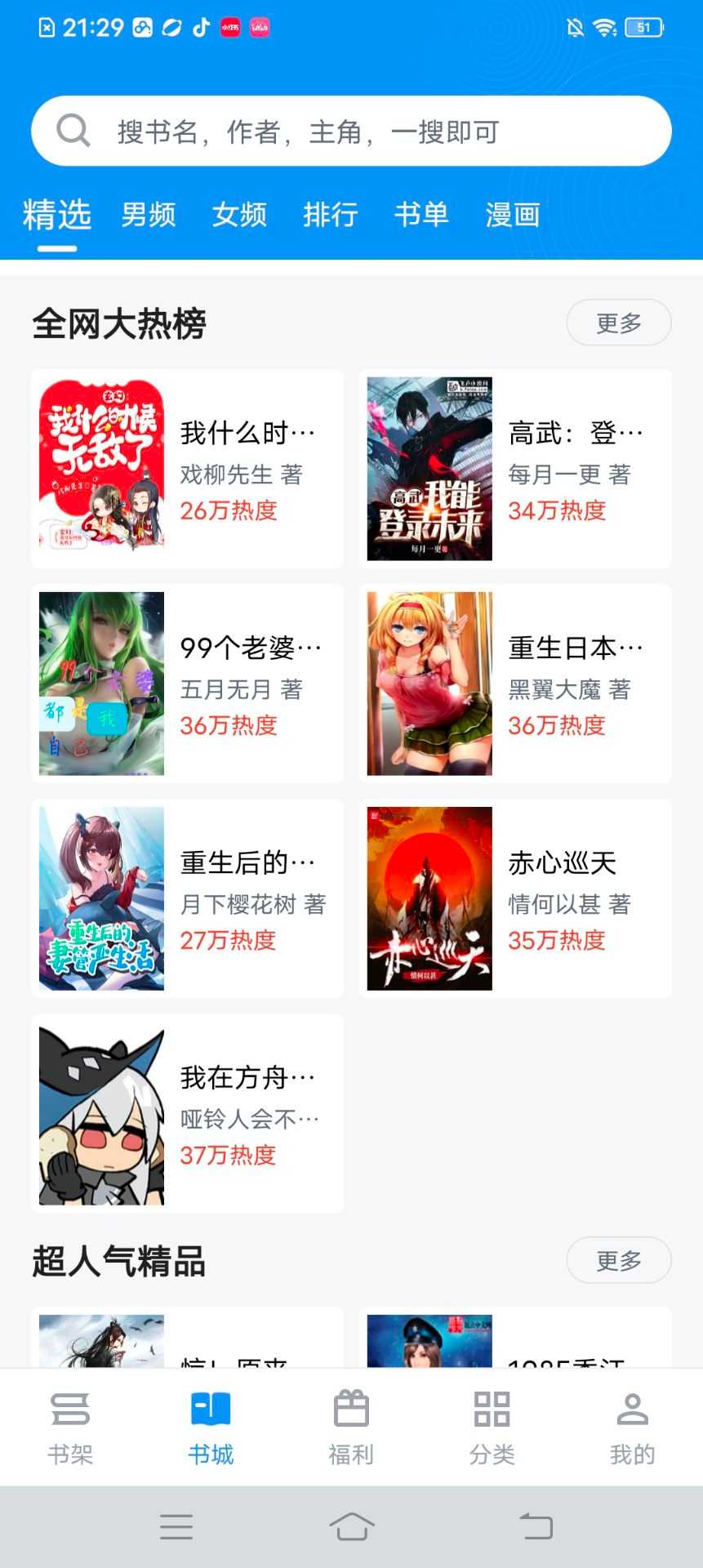The image size is (703, 1568).
Task: Switch to the 分类 categories tab
Action: click(492, 1428)
